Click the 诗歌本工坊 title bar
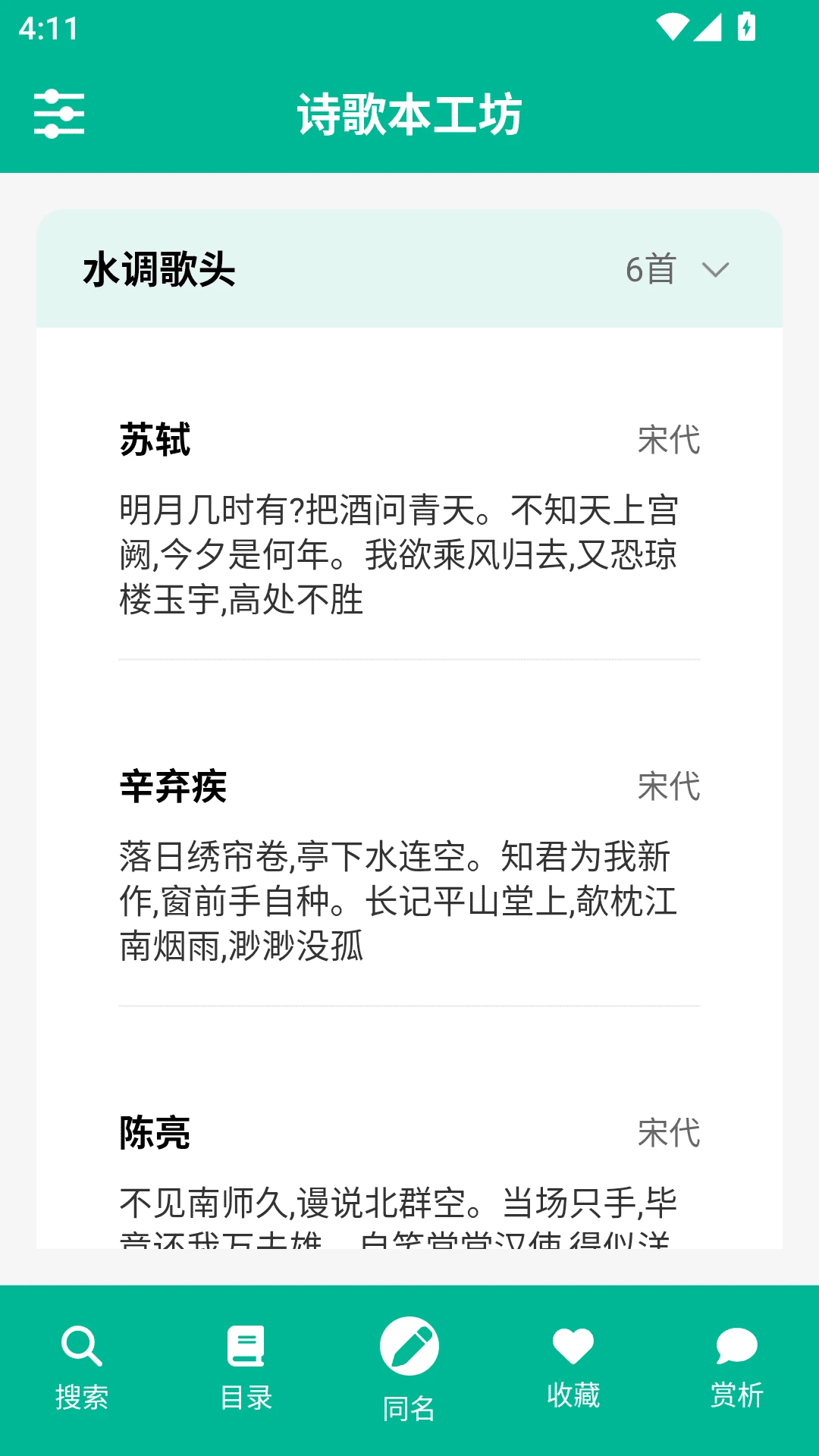This screenshot has height=1456, width=819. coord(409,115)
